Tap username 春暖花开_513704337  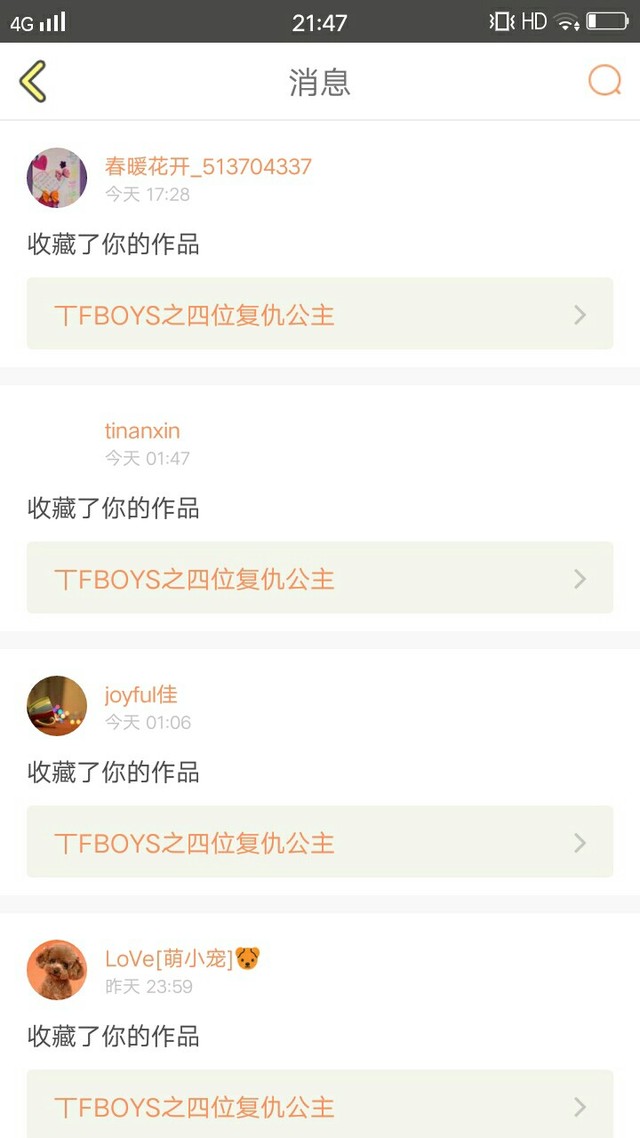click(208, 166)
